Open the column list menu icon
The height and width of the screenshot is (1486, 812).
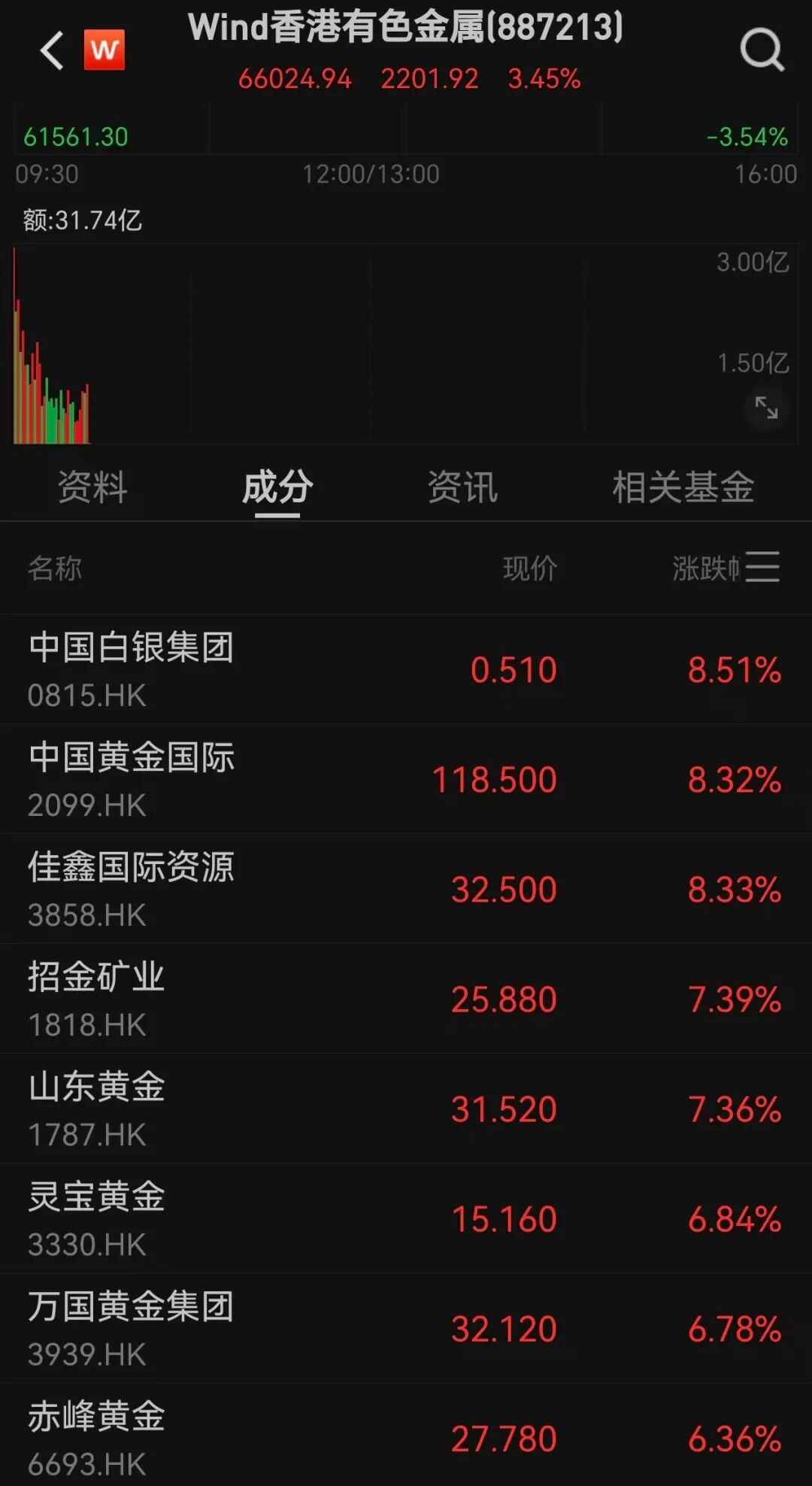(763, 567)
